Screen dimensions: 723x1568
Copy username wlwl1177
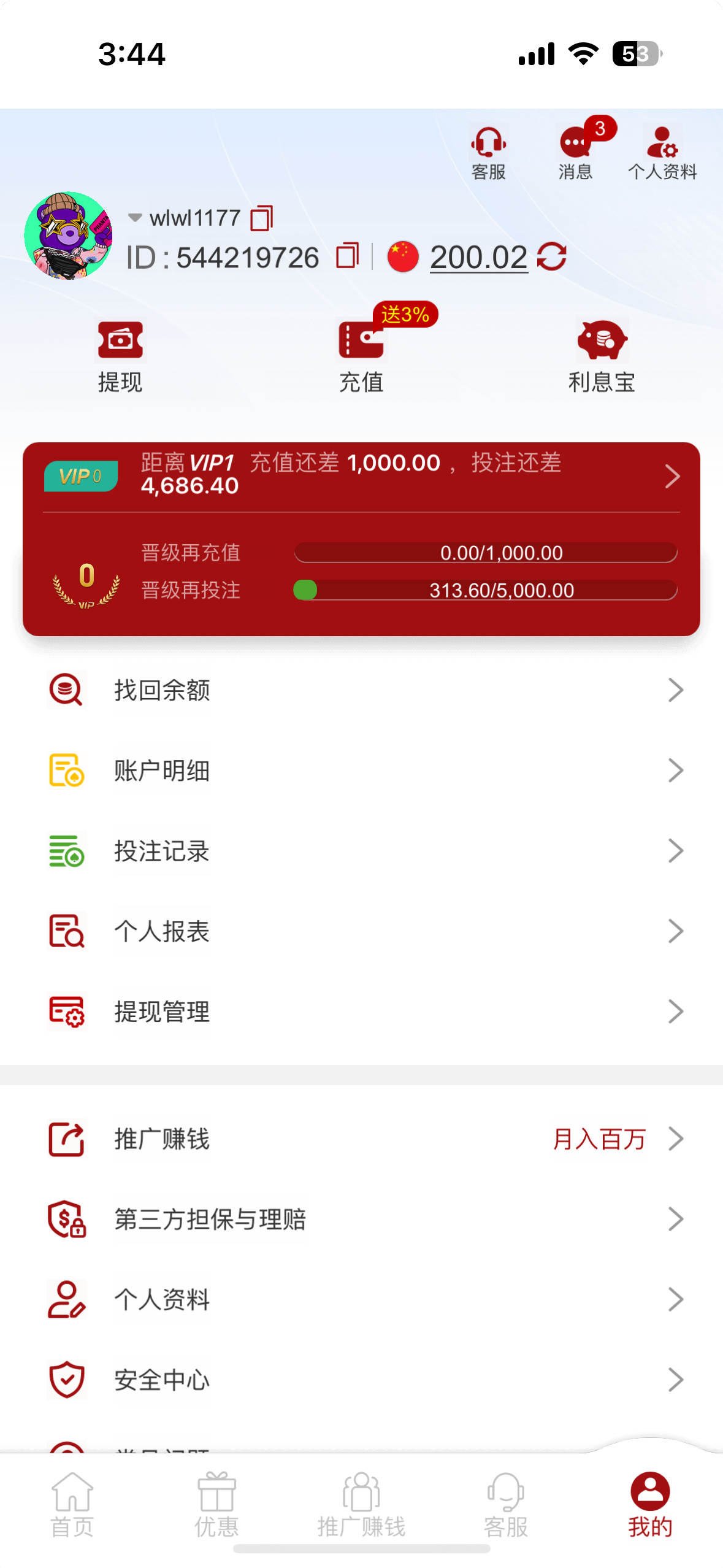pos(262,218)
